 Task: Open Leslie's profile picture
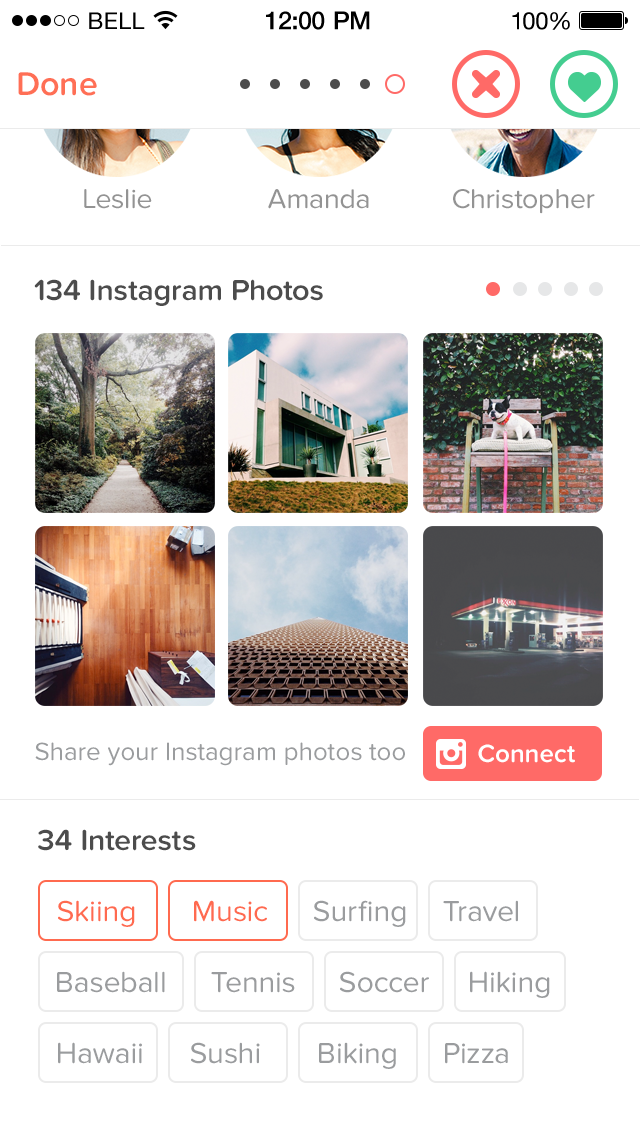[x=116, y=152]
